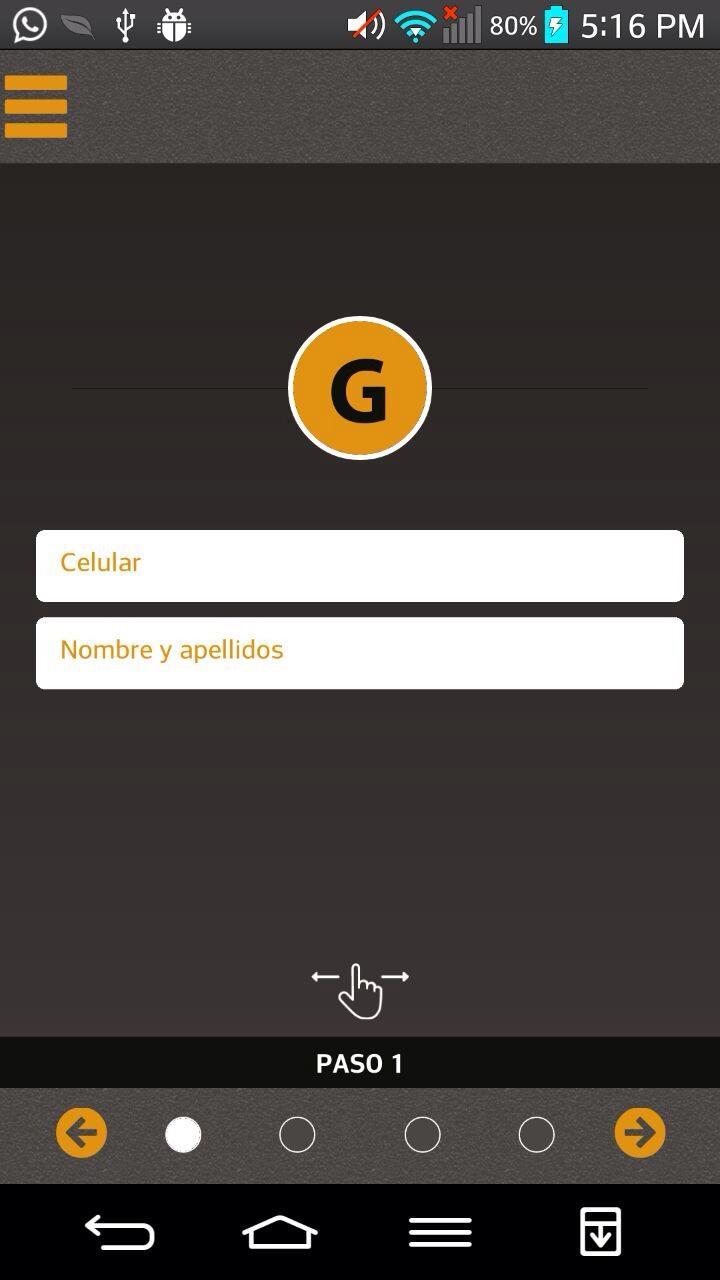This screenshot has width=720, height=1280.
Task: Select the last page indicator dot
Action: tap(536, 1133)
